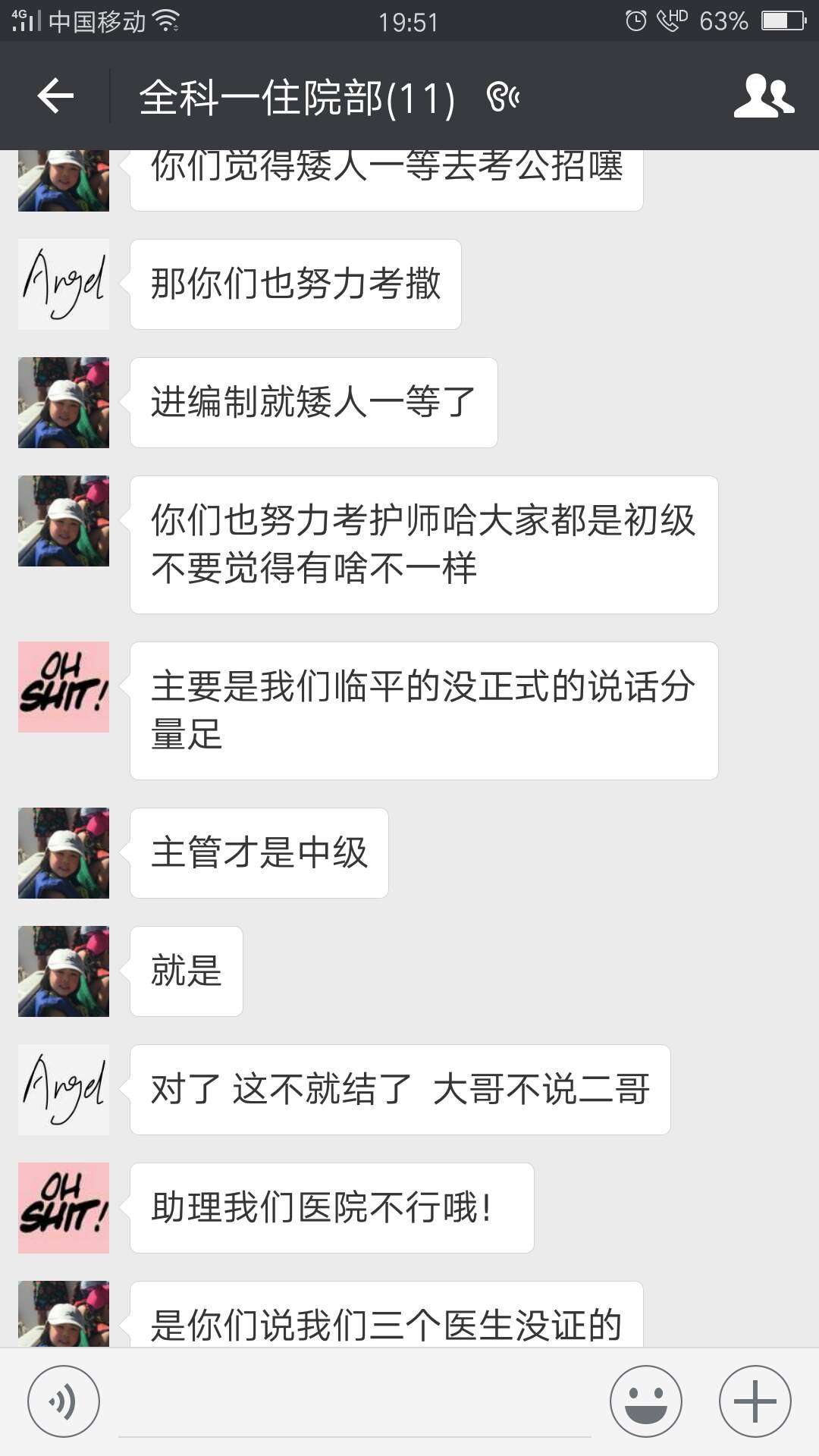Open the avatar beside 主管才是中级
This screenshot has width=819, height=1456.
64,853
